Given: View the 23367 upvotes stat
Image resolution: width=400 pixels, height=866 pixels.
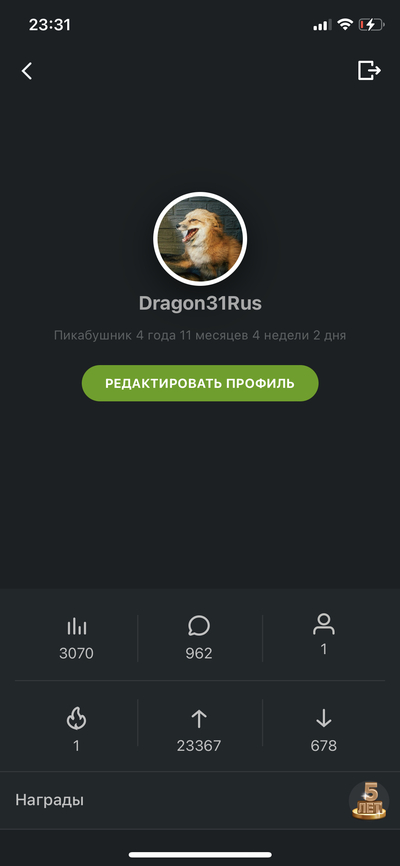Looking at the screenshot, I should tap(199, 728).
